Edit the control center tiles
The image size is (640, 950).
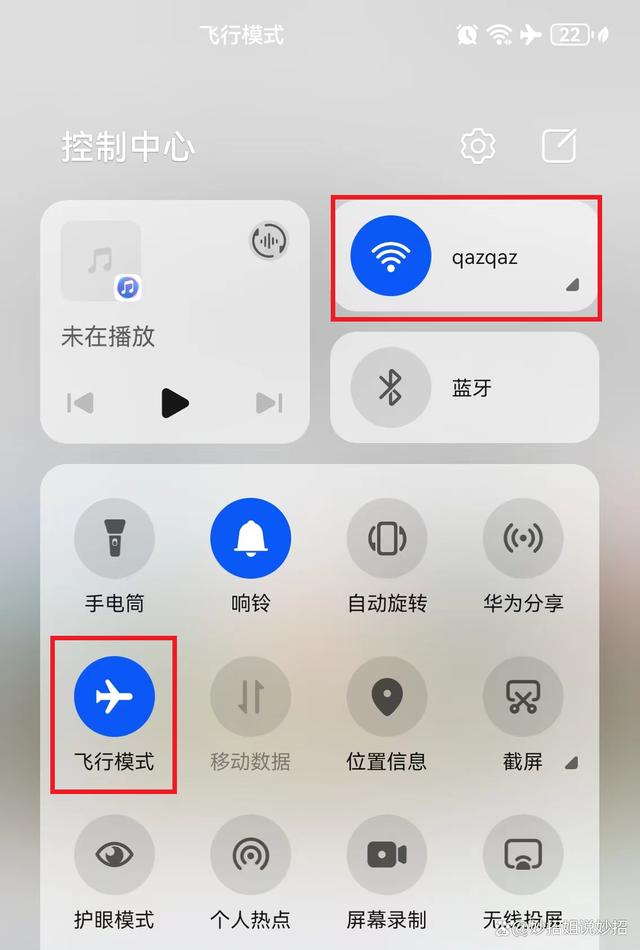pyautogui.click(x=559, y=147)
